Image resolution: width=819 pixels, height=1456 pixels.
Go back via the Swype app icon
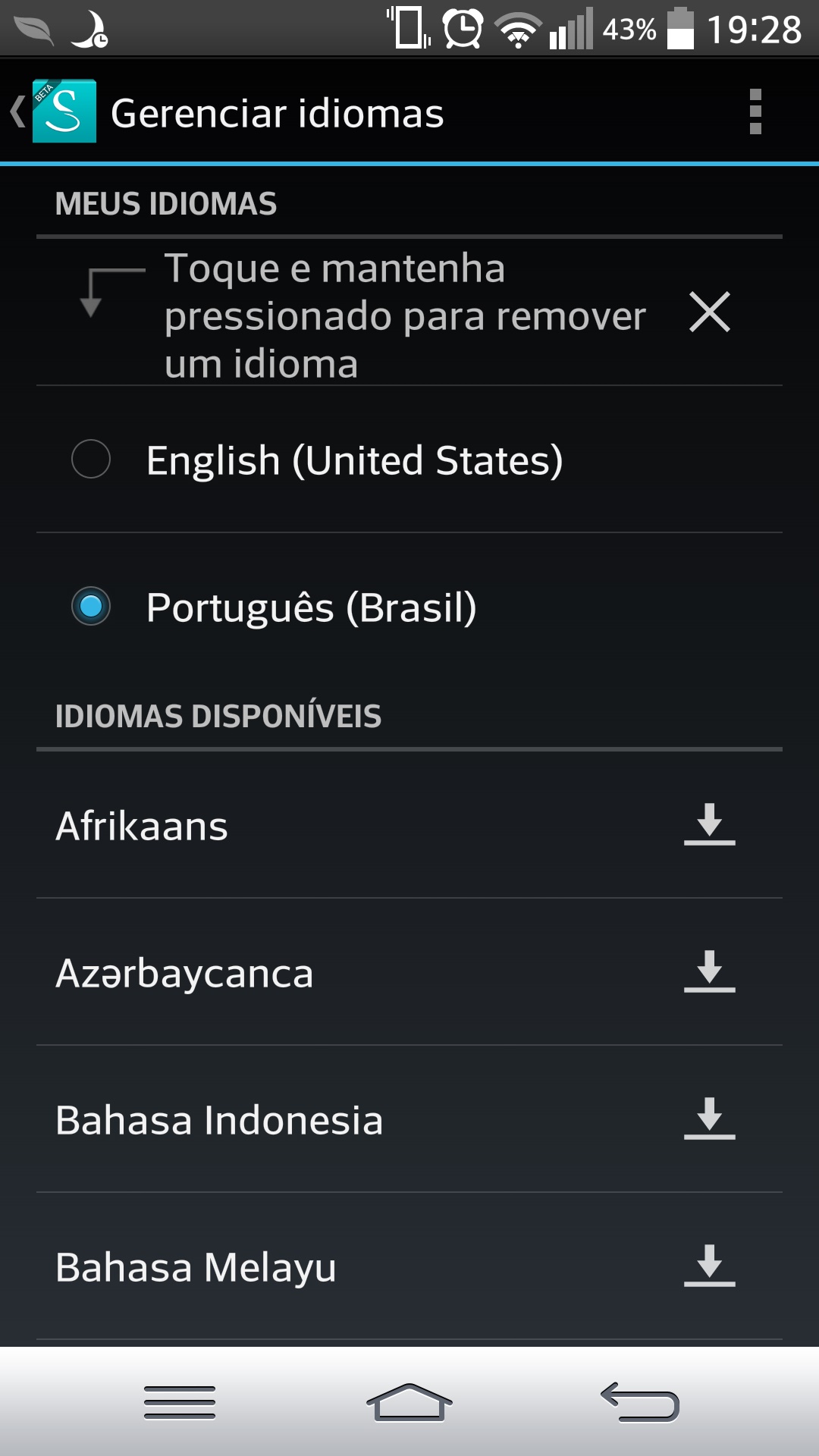55,111
